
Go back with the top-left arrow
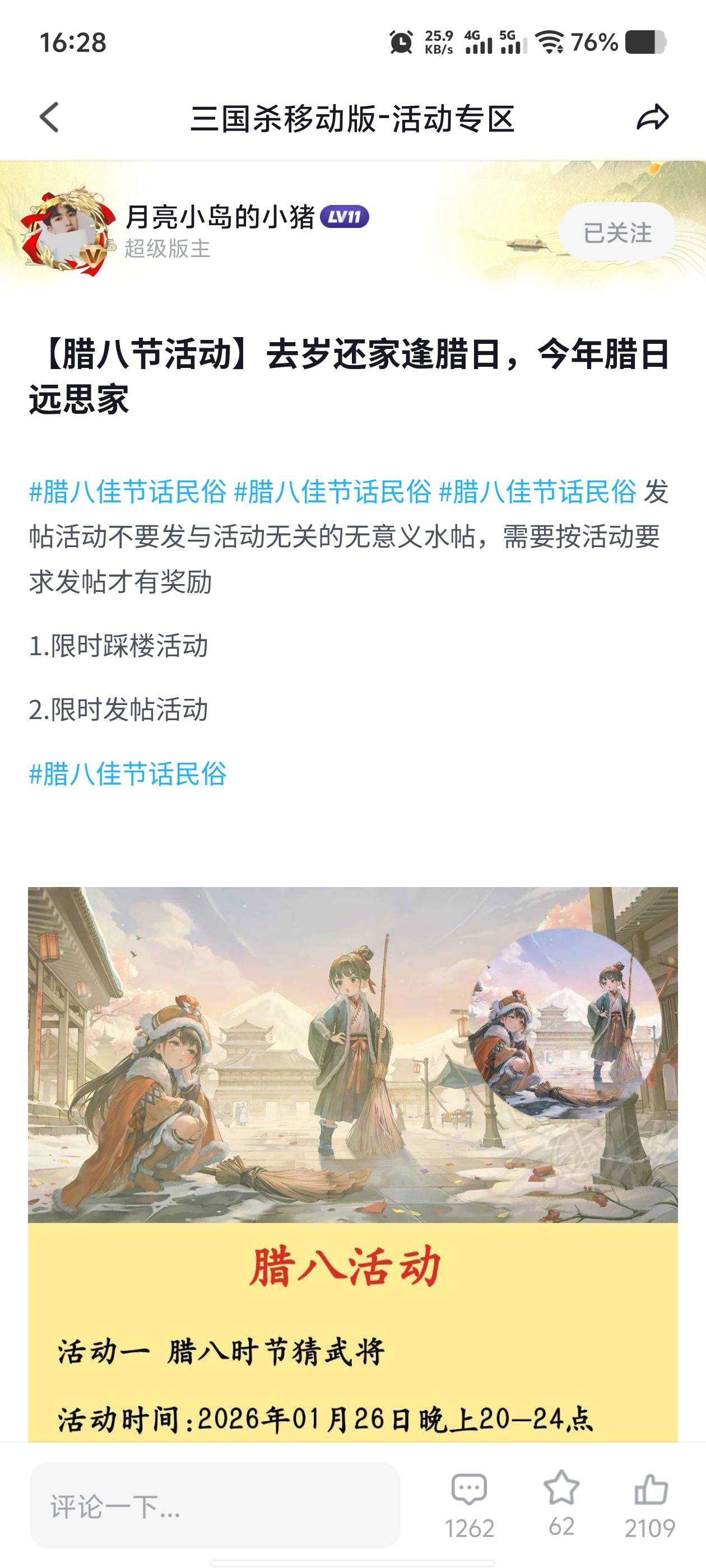(x=49, y=117)
